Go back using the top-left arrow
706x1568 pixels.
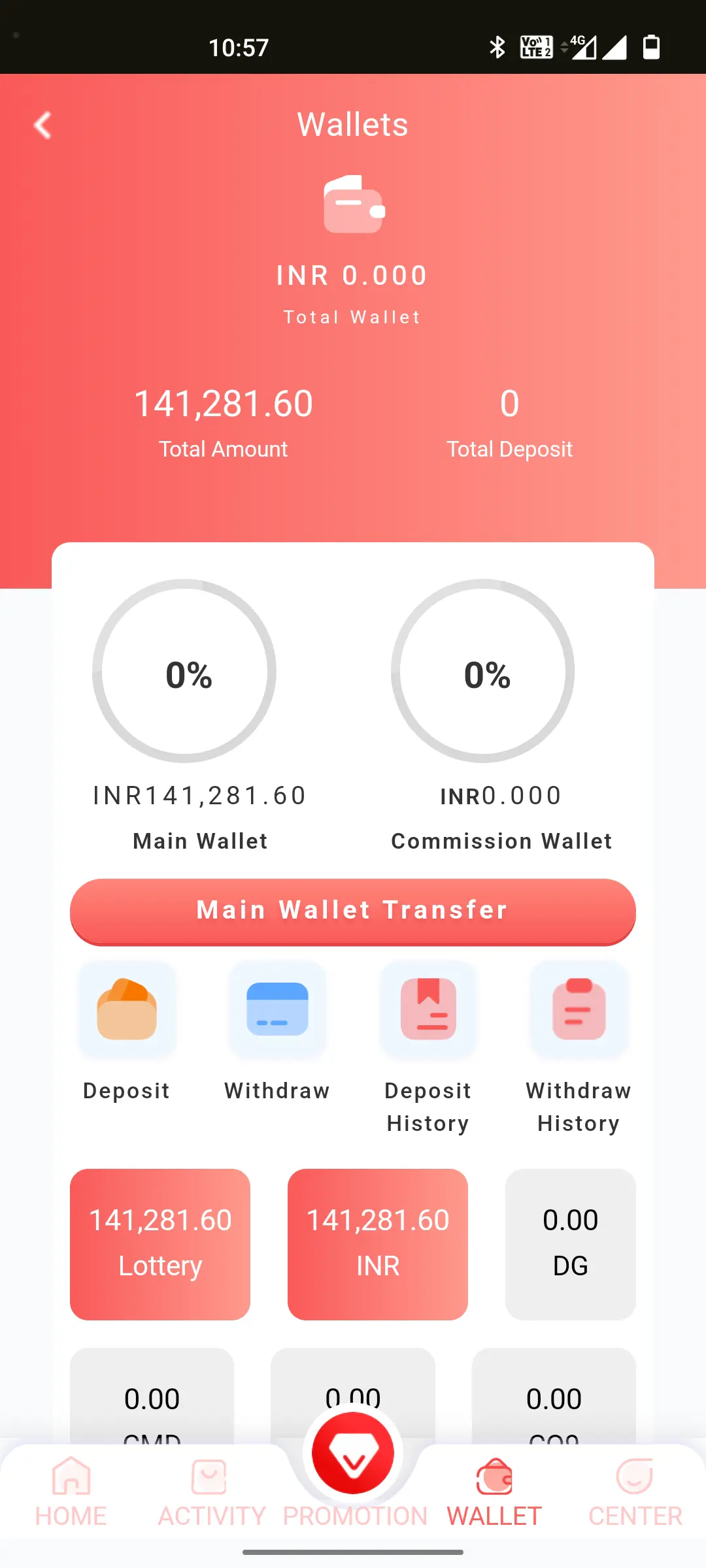[42, 125]
